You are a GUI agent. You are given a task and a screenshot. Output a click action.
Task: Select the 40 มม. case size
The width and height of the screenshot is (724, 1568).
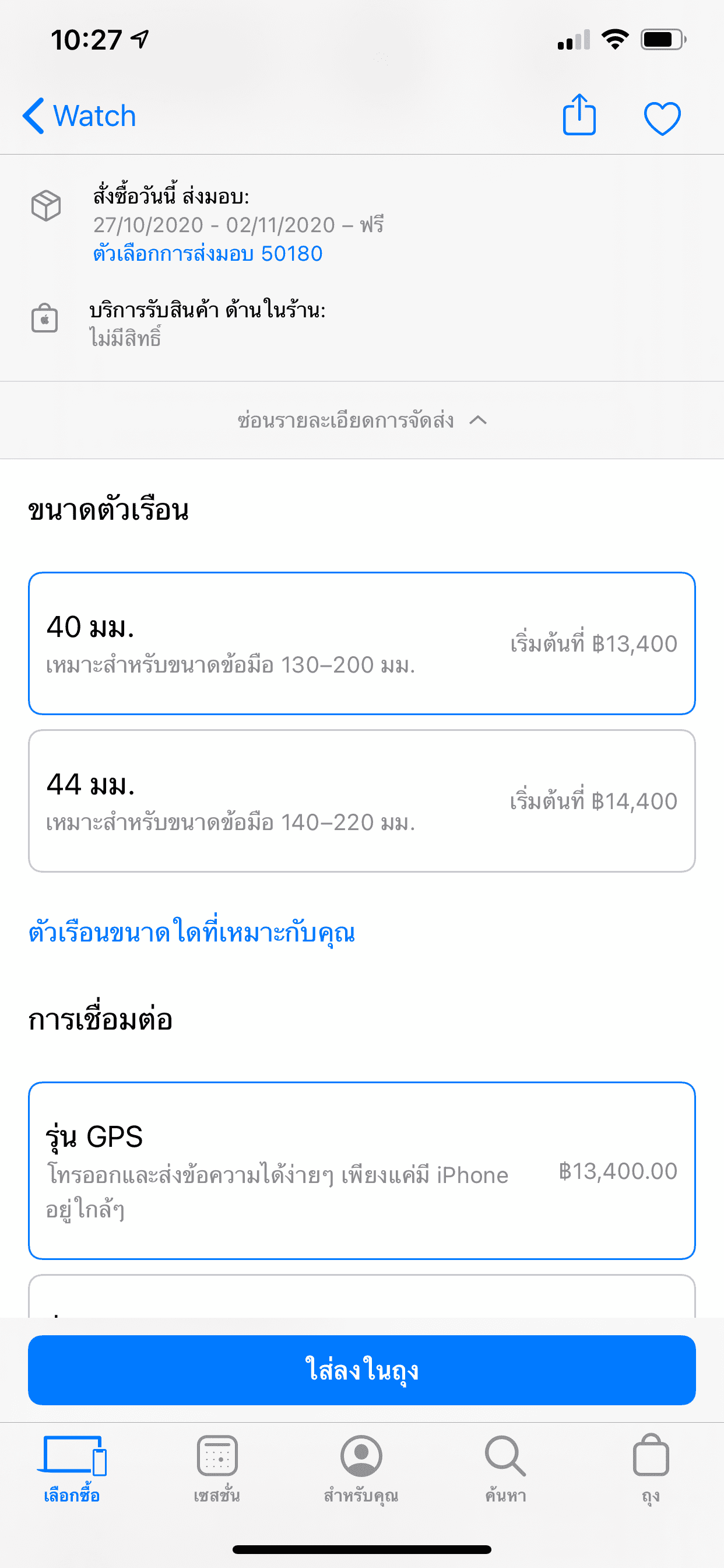361,643
